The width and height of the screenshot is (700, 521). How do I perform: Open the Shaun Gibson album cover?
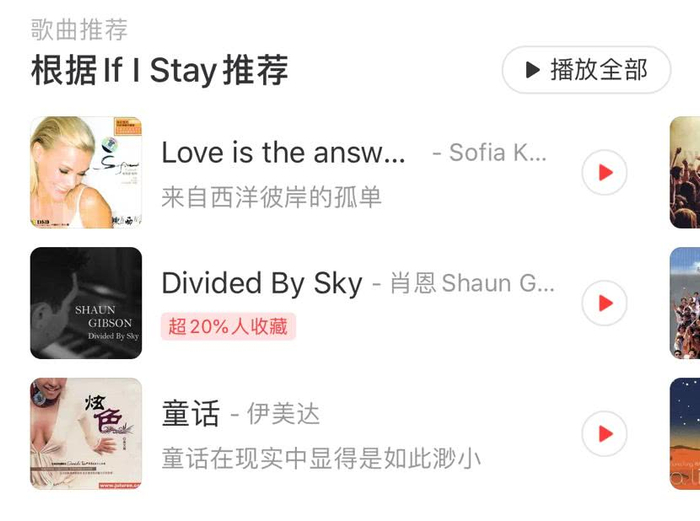coord(86,303)
